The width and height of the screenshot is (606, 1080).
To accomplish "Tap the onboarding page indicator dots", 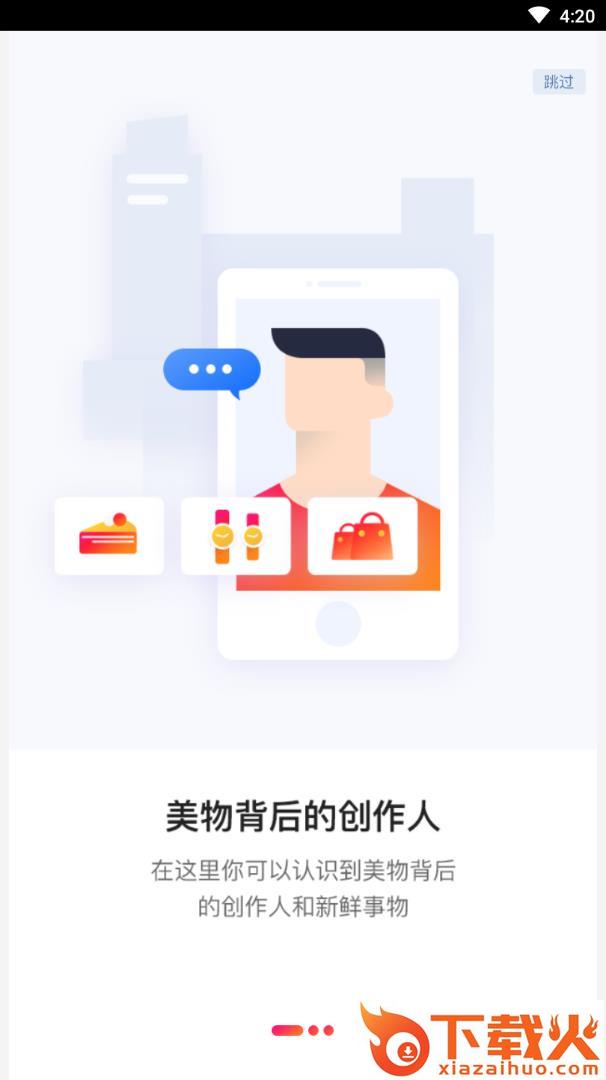I will click(x=302, y=1030).
